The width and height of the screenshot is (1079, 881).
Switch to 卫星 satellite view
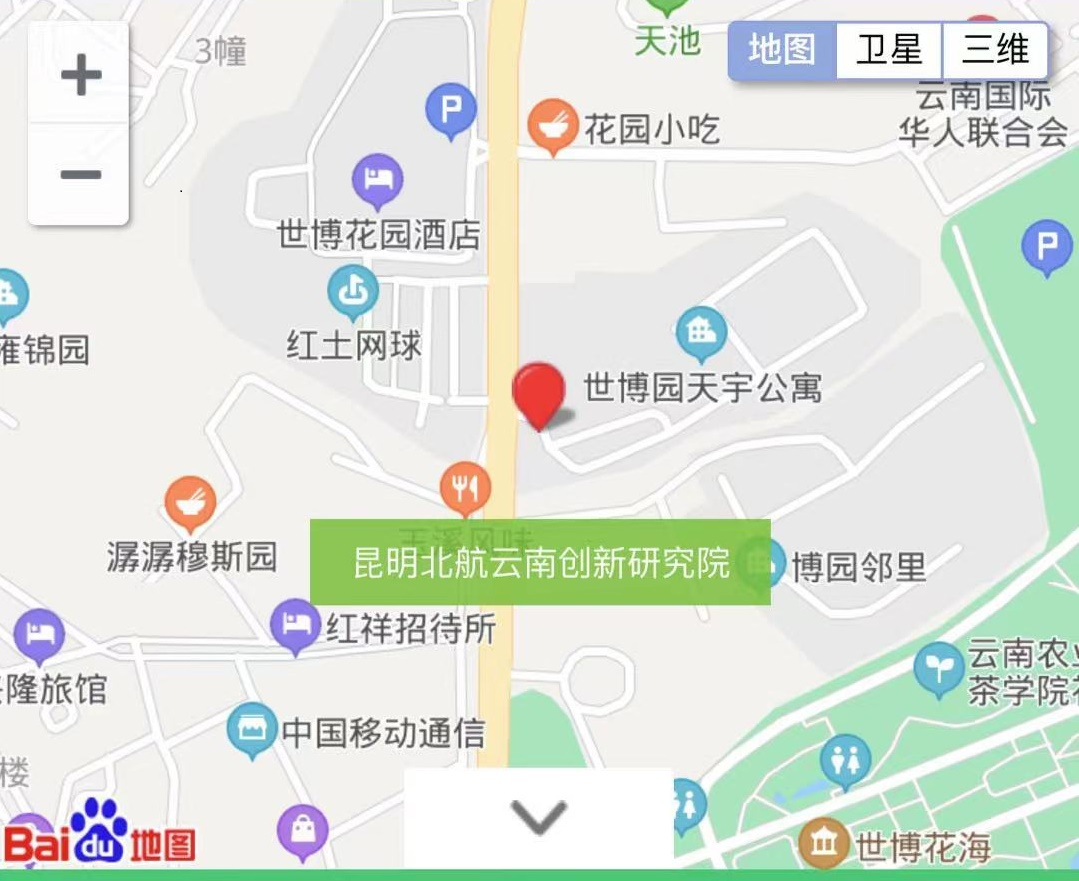click(889, 49)
